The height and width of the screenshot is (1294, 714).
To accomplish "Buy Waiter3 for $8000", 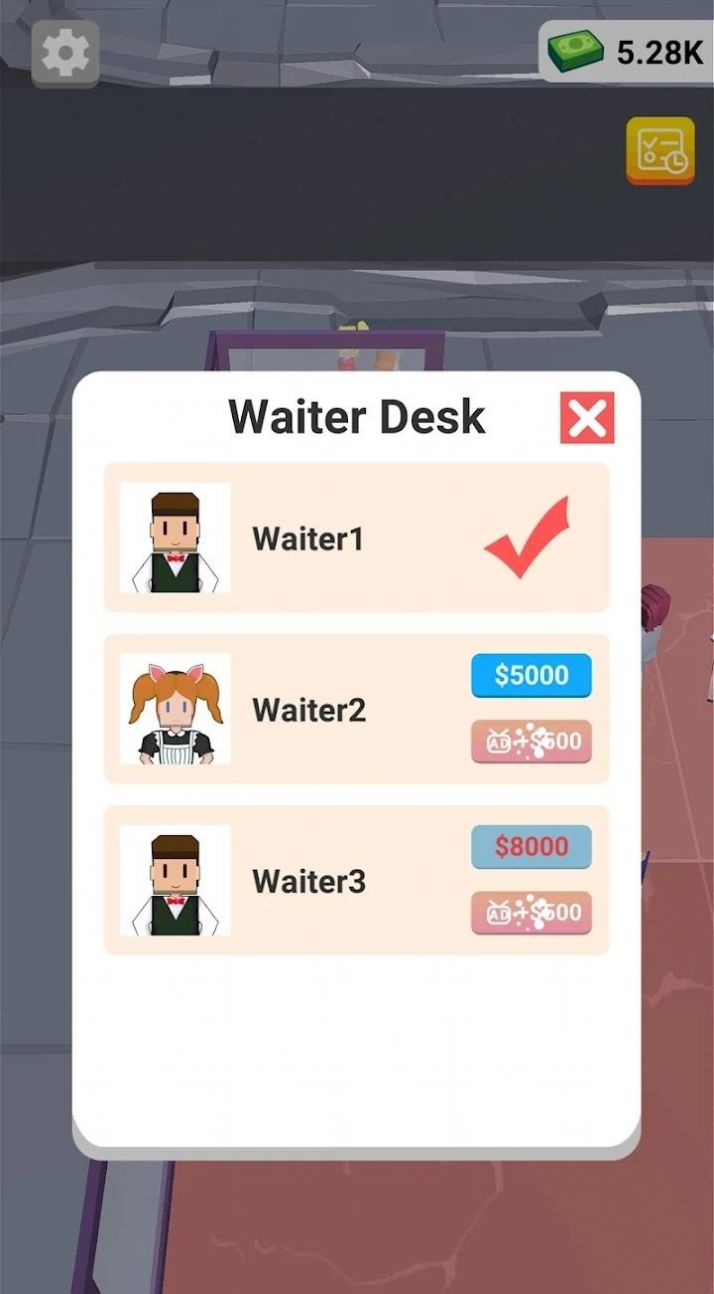I will pyautogui.click(x=531, y=847).
